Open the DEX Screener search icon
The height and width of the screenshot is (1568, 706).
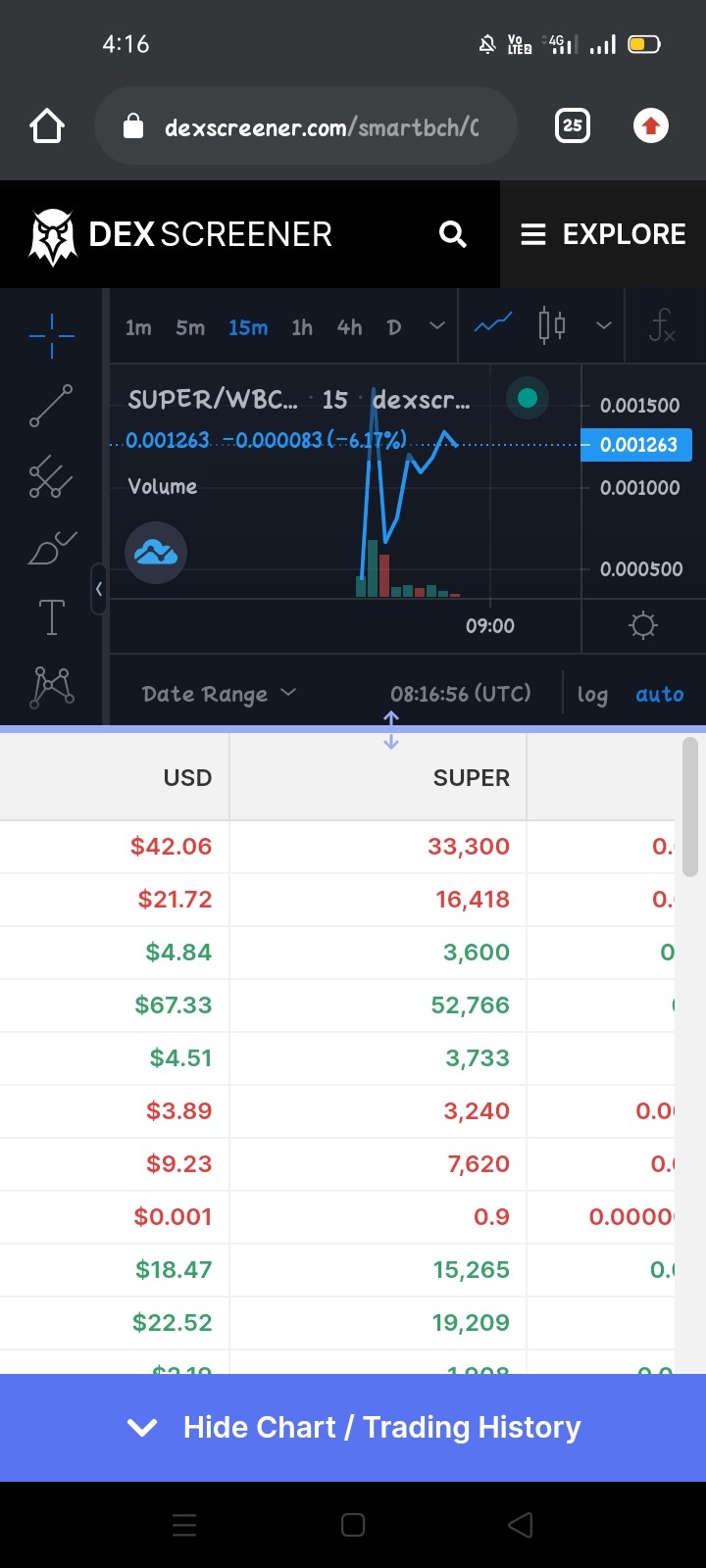453,234
